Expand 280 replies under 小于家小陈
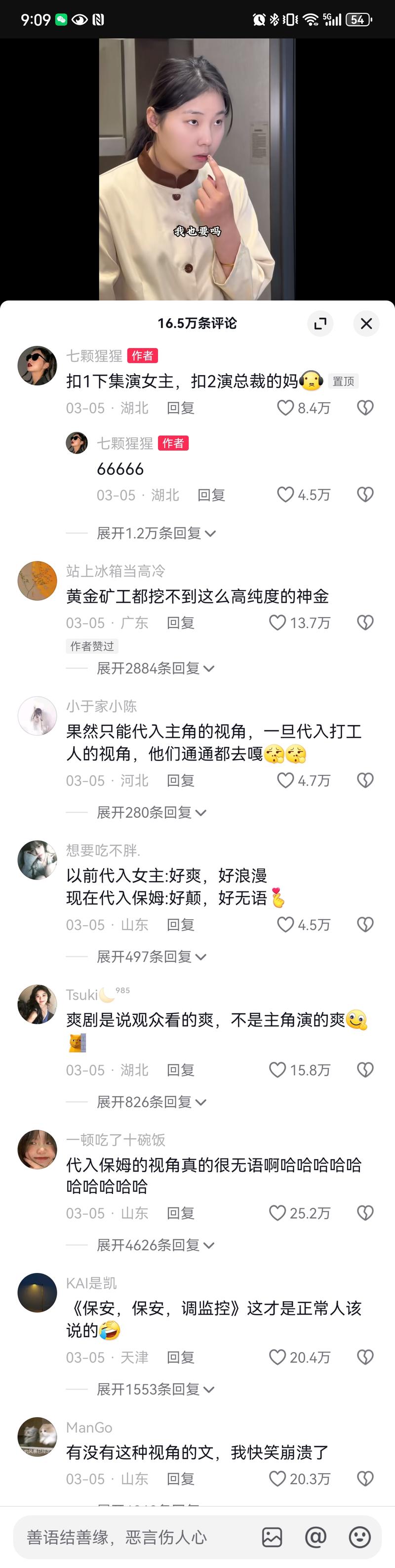 pos(151,812)
